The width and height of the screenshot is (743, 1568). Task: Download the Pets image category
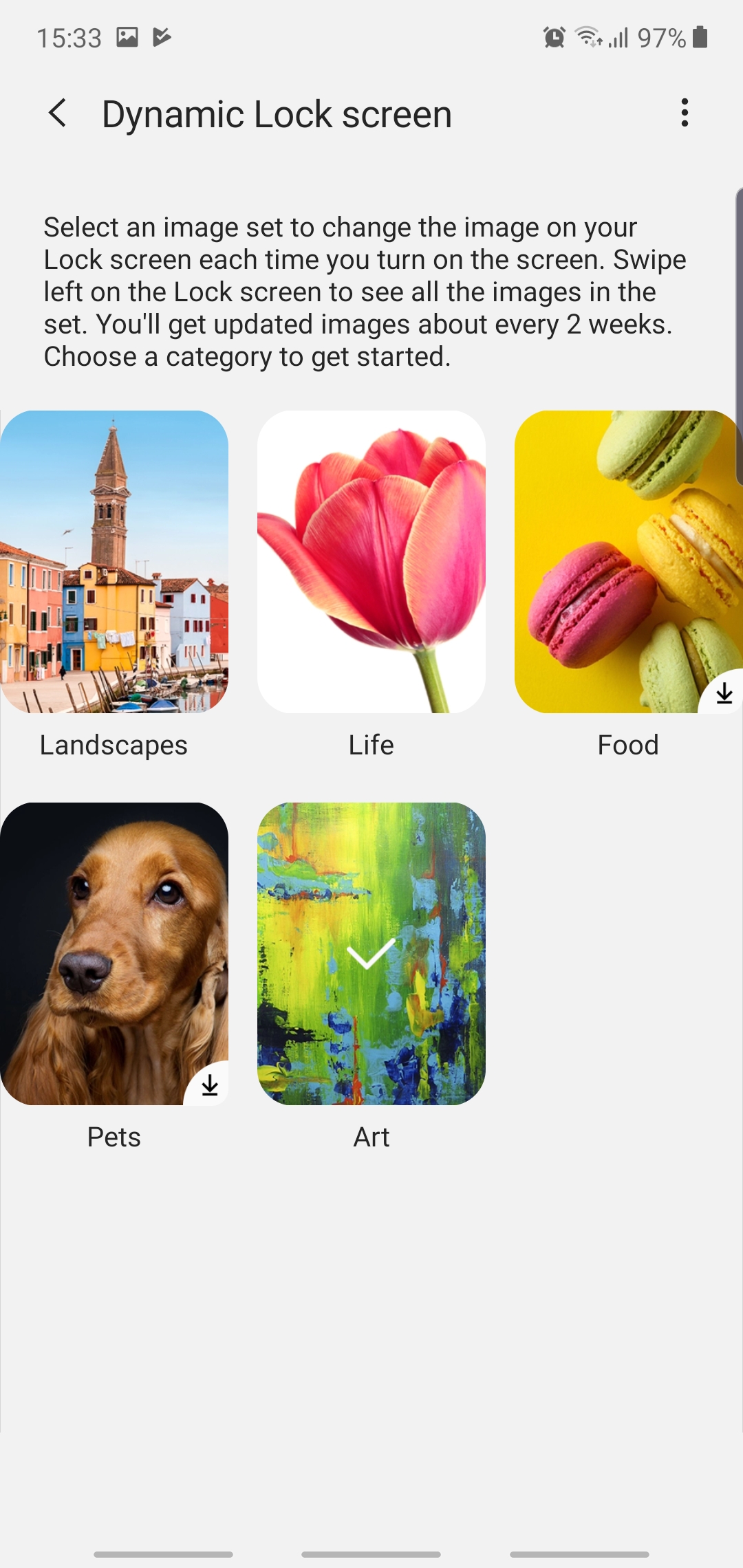(x=208, y=1085)
